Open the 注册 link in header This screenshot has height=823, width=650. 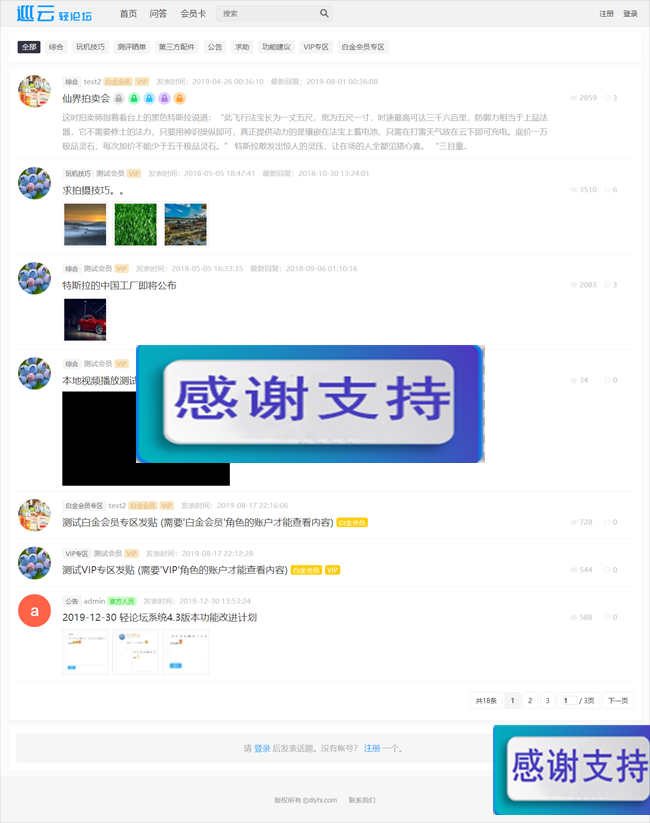coord(607,14)
